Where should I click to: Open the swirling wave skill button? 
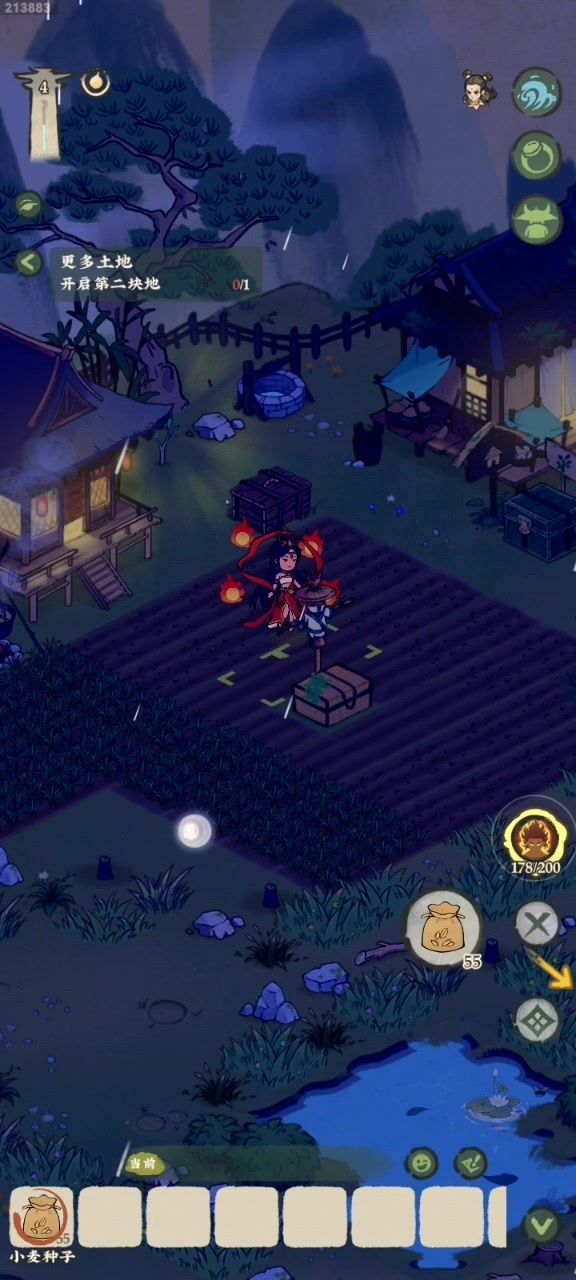537,93
